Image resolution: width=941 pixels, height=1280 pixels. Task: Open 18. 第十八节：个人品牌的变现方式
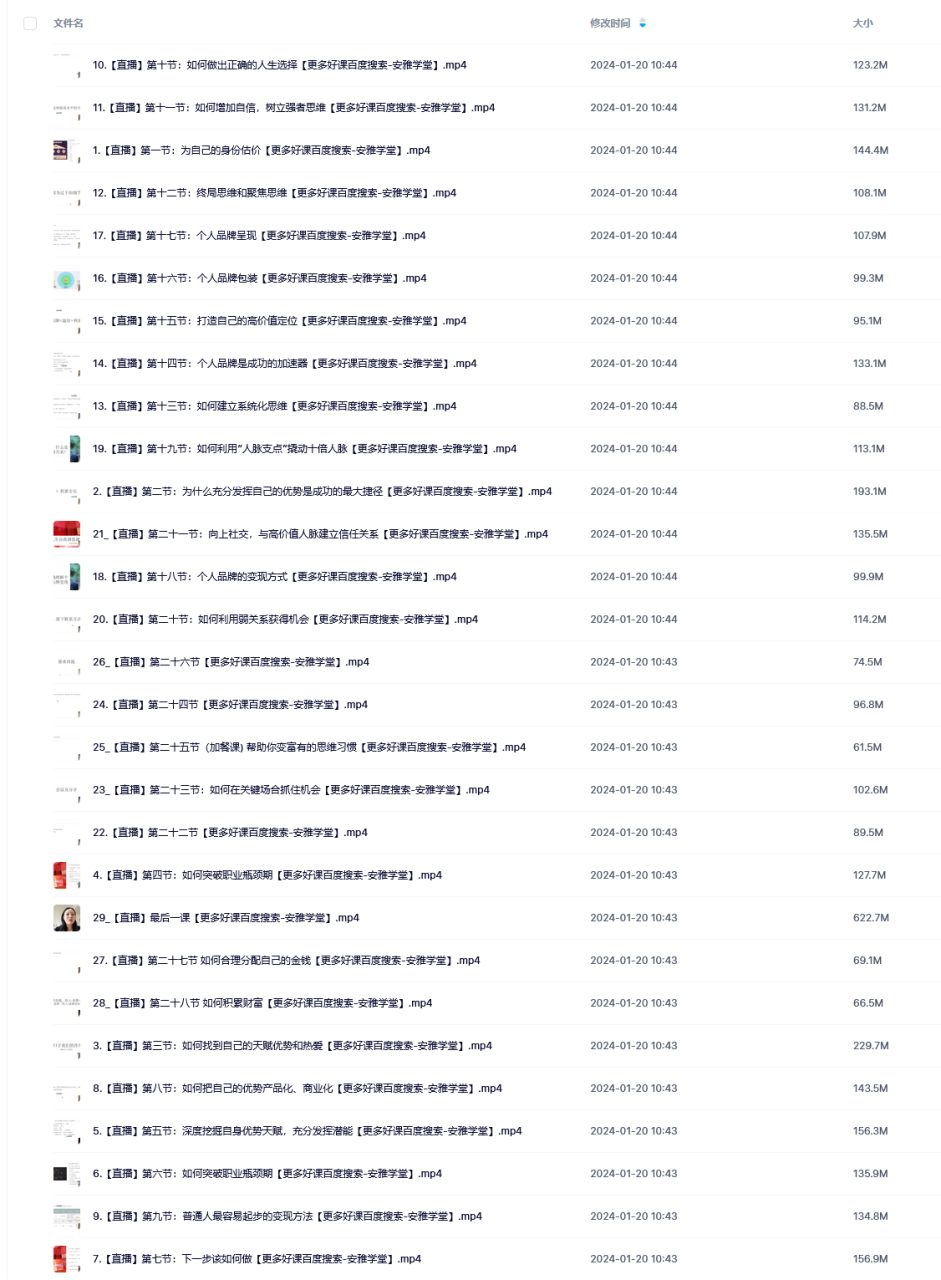pyautogui.click(x=274, y=577)
